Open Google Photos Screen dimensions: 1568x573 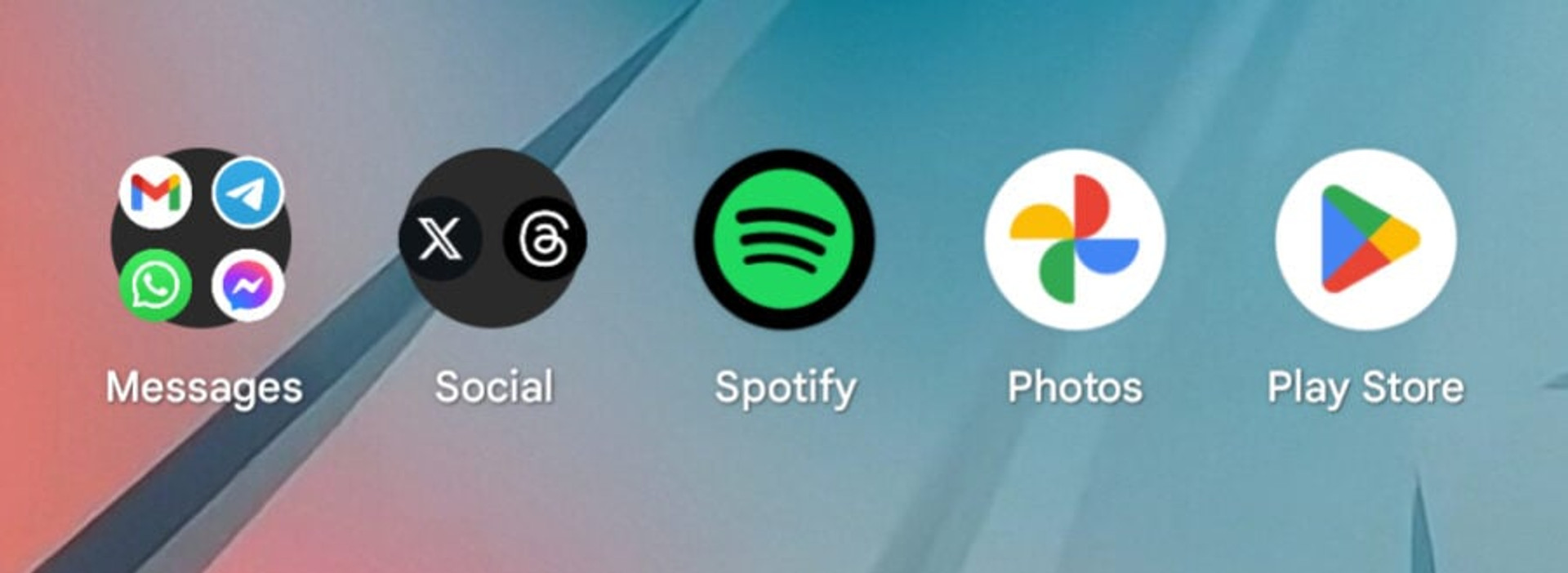(1075, 238)
